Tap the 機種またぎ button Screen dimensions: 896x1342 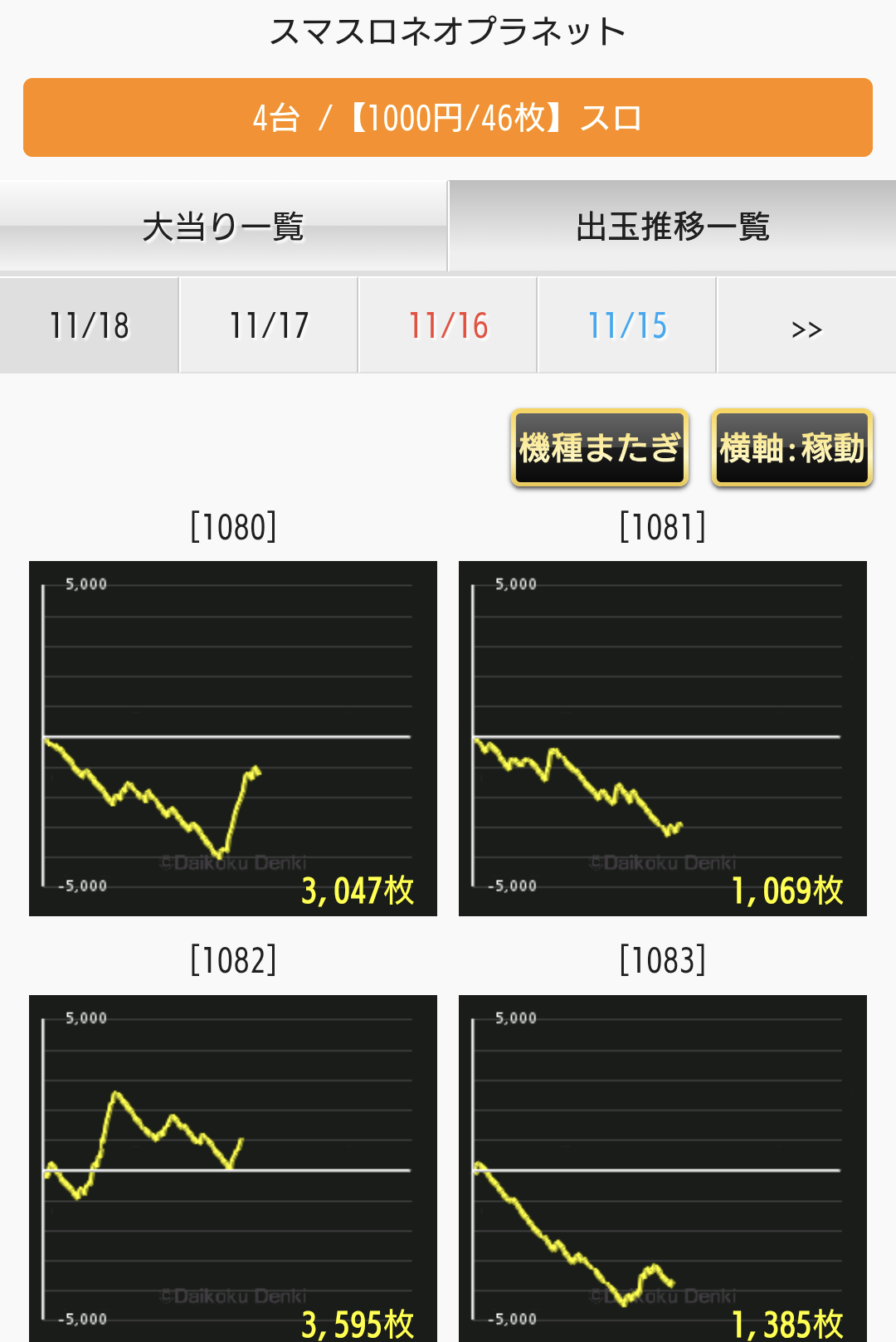tap(600, 447)
